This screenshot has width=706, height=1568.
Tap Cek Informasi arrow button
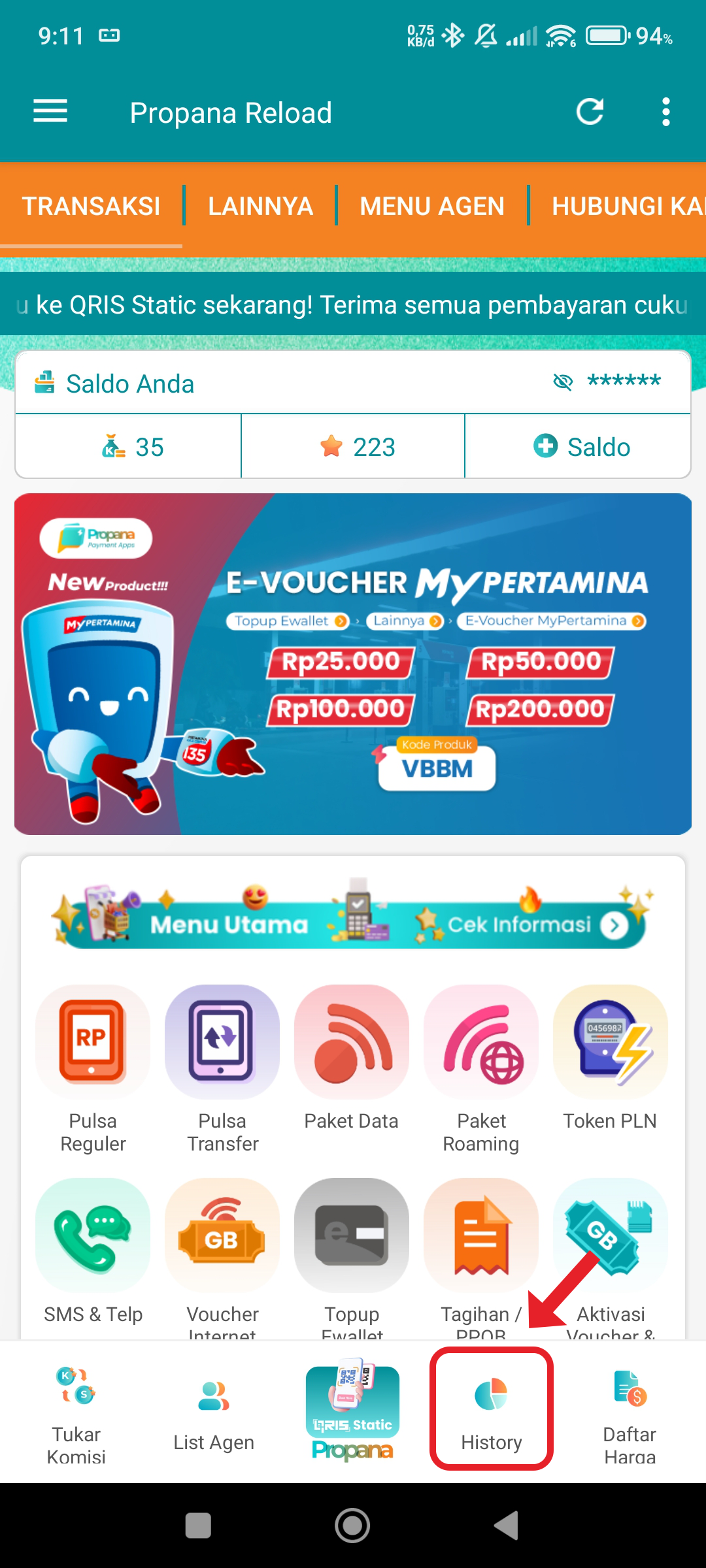coord(614,925)
